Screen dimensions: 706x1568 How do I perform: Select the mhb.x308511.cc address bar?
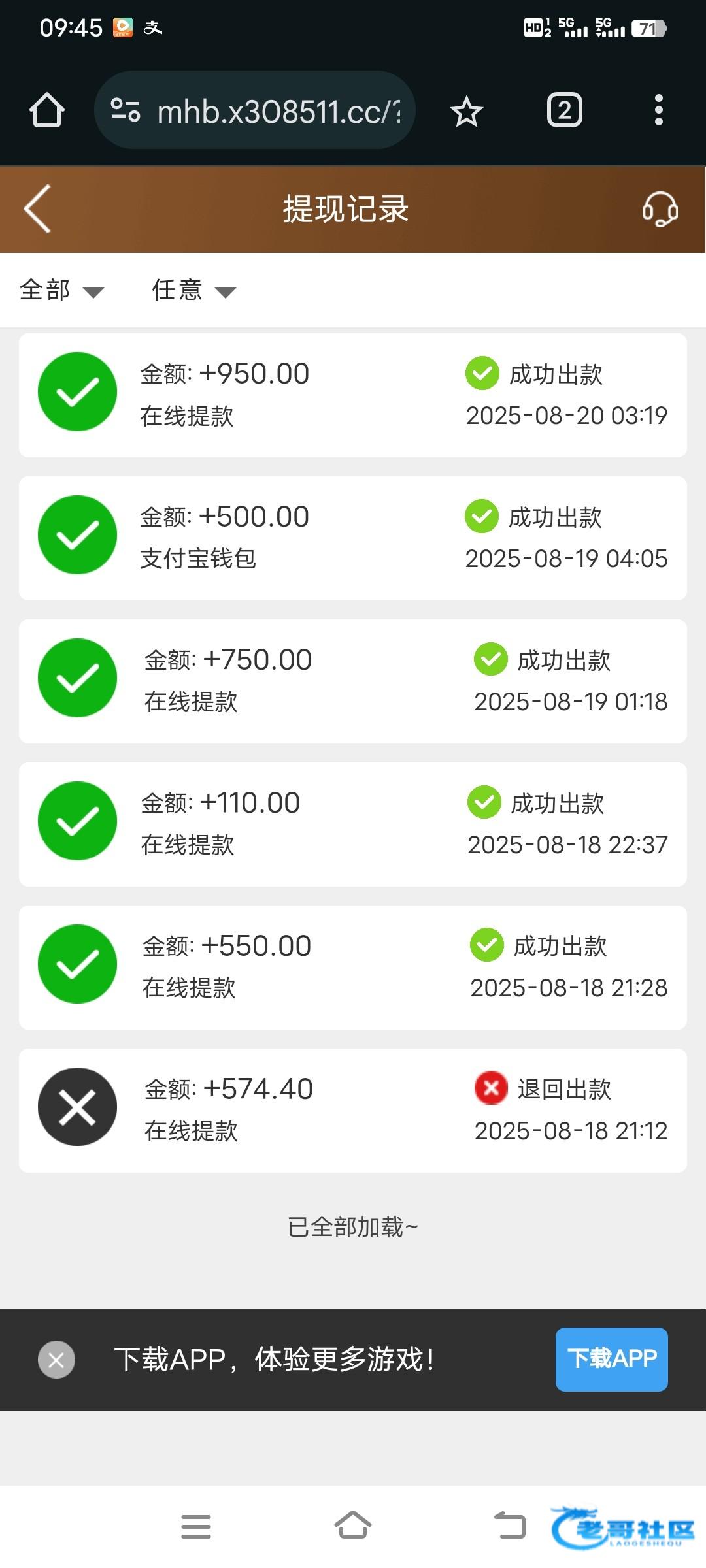261,110
